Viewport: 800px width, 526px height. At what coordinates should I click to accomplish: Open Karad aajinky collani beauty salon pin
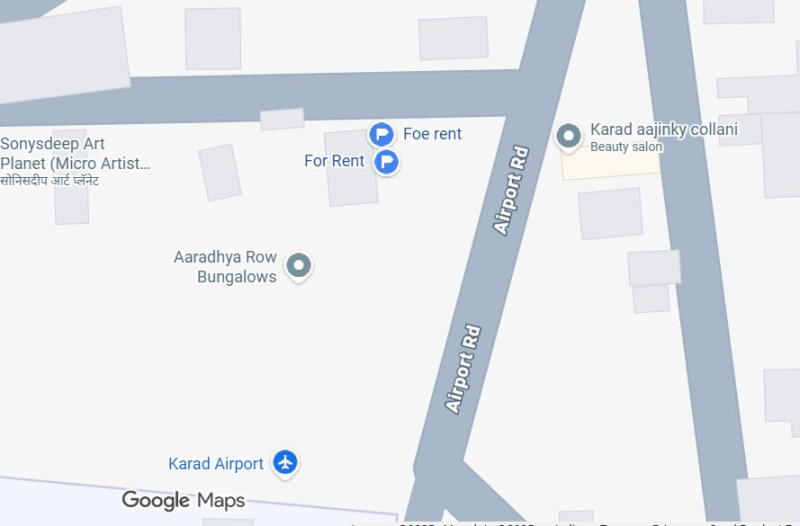[x=569, y=136]
